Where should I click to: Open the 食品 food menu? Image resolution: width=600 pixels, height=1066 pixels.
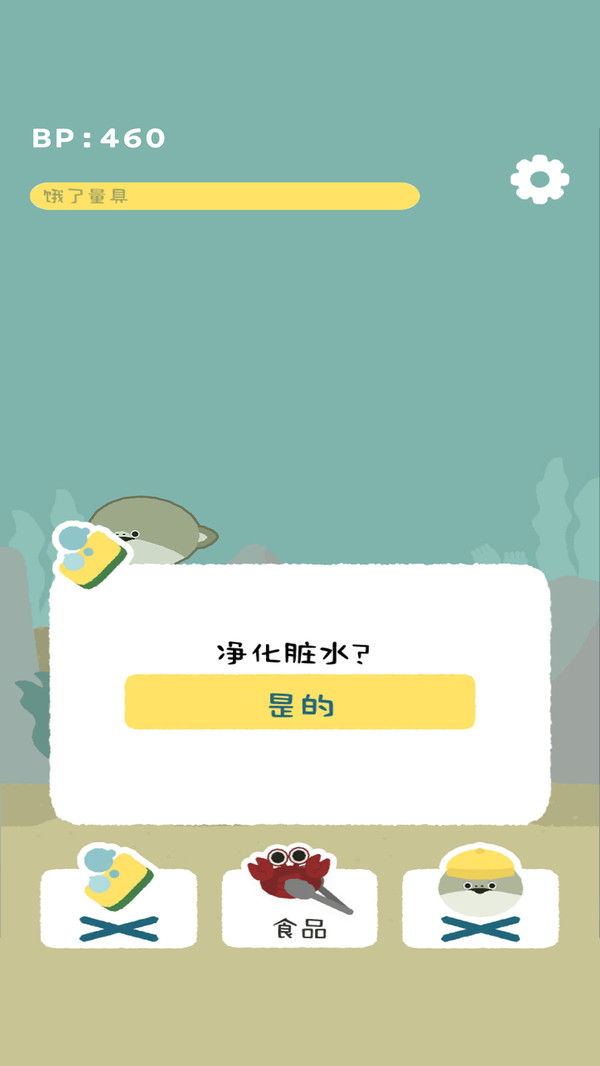click(x=300, y=906)
